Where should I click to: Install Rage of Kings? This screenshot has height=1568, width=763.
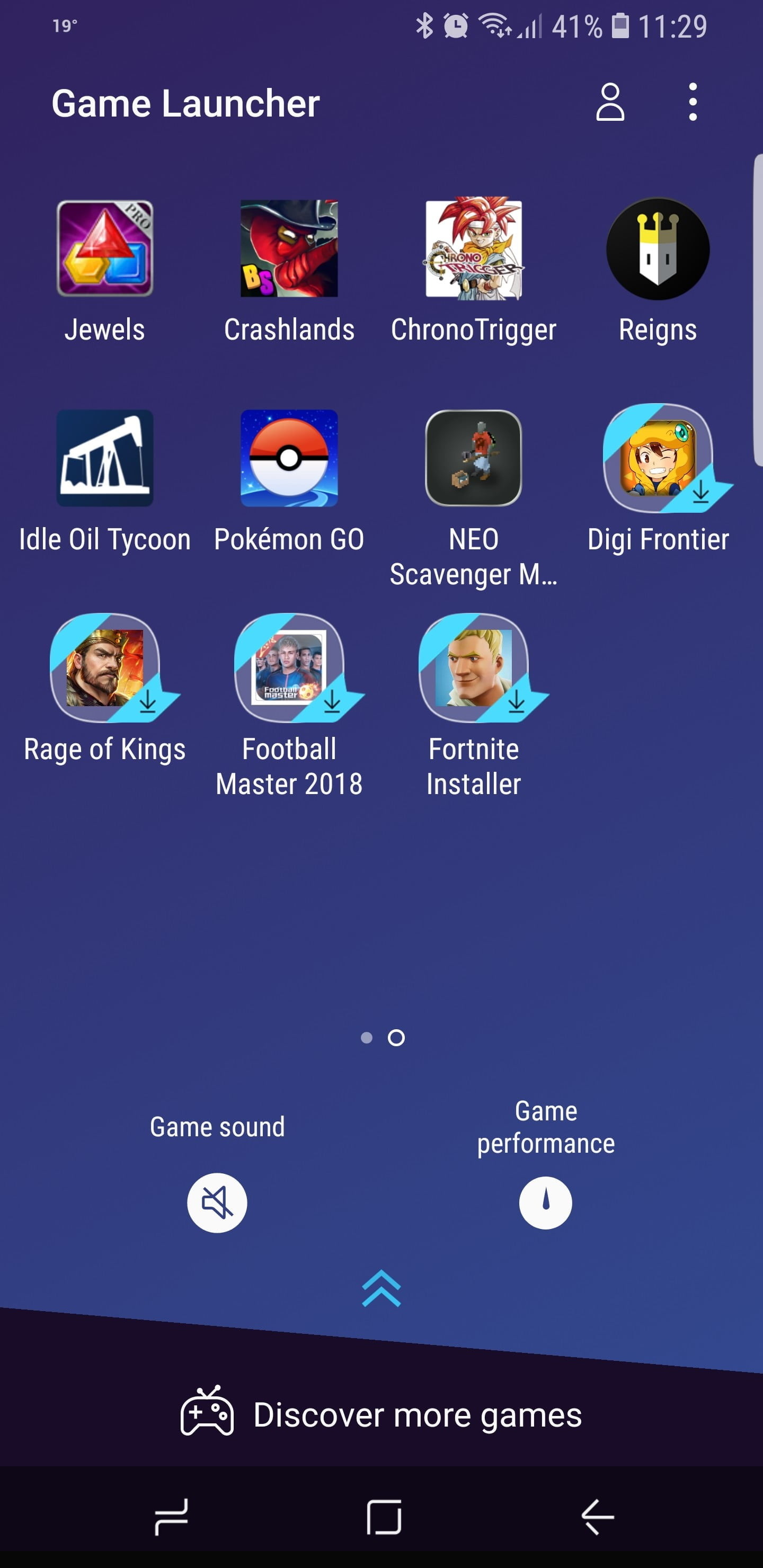click(x=104, y=670)
